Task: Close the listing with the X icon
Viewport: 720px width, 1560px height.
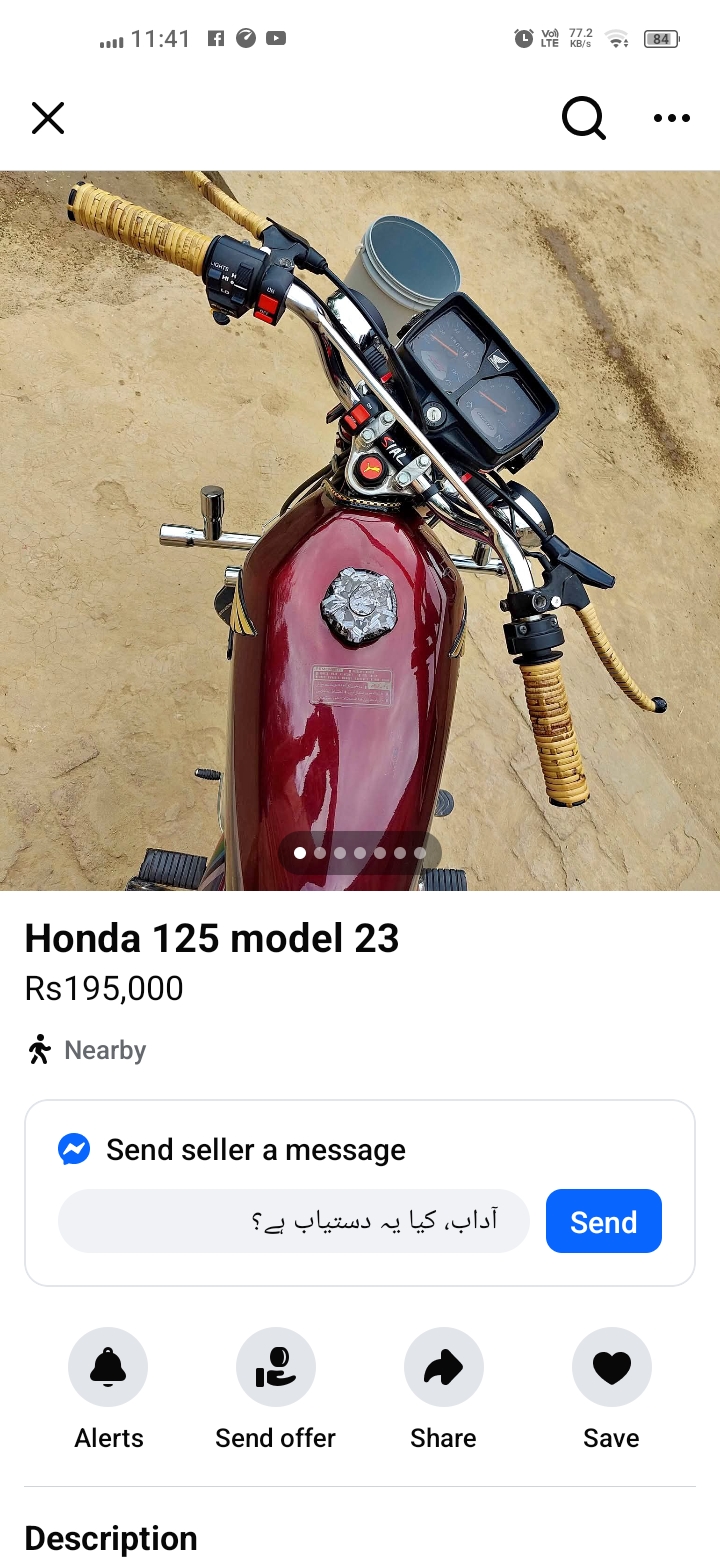Action: point(48,118)
